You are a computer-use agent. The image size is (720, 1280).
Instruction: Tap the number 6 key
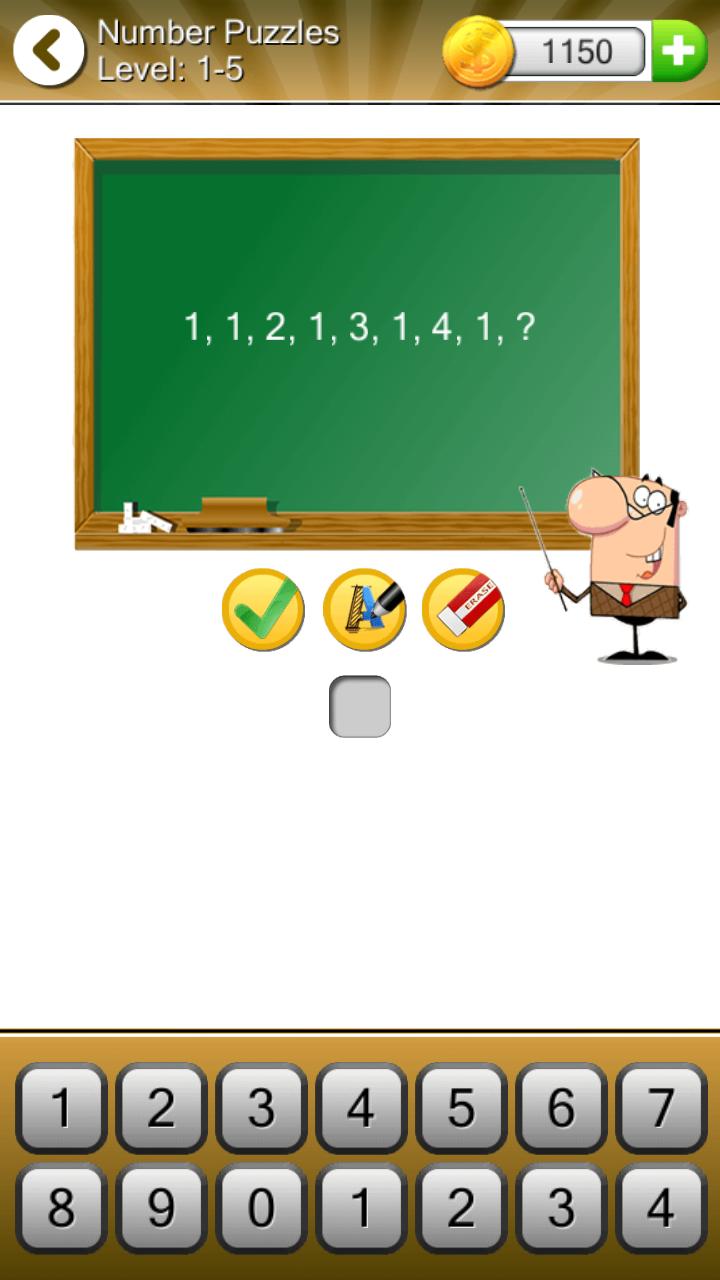(561, 1108)
